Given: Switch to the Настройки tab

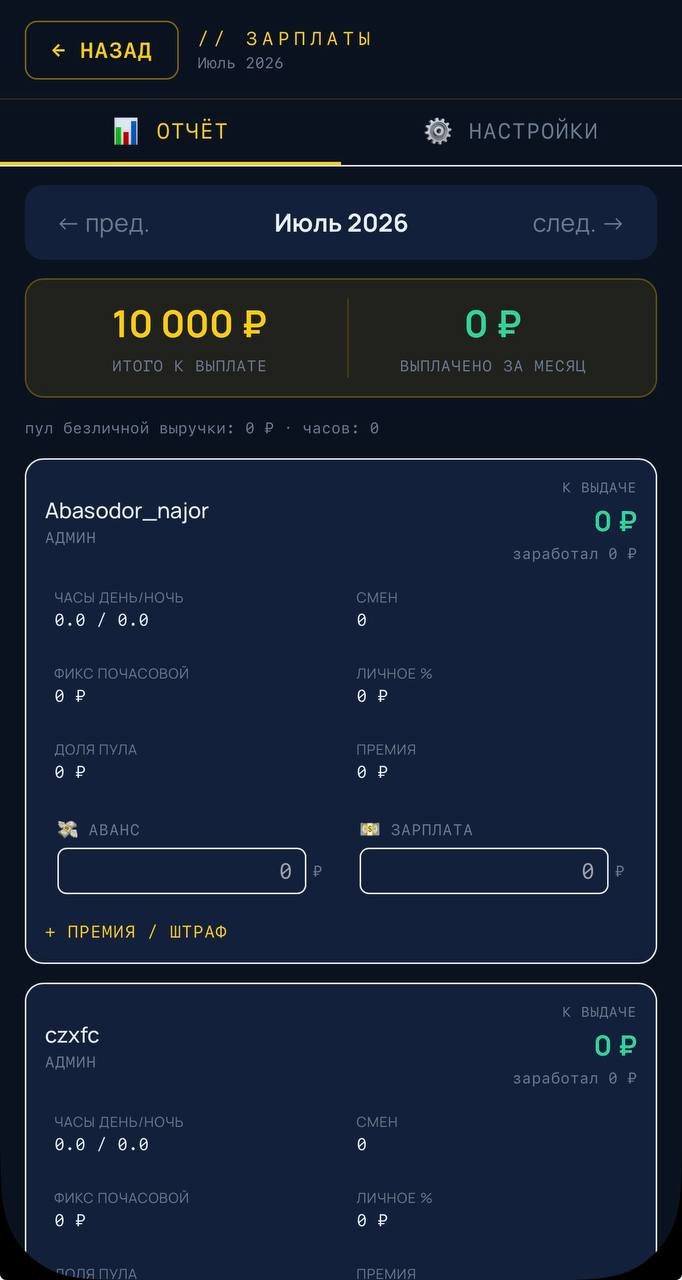Looking at the screenshot, I should (511, 132).
